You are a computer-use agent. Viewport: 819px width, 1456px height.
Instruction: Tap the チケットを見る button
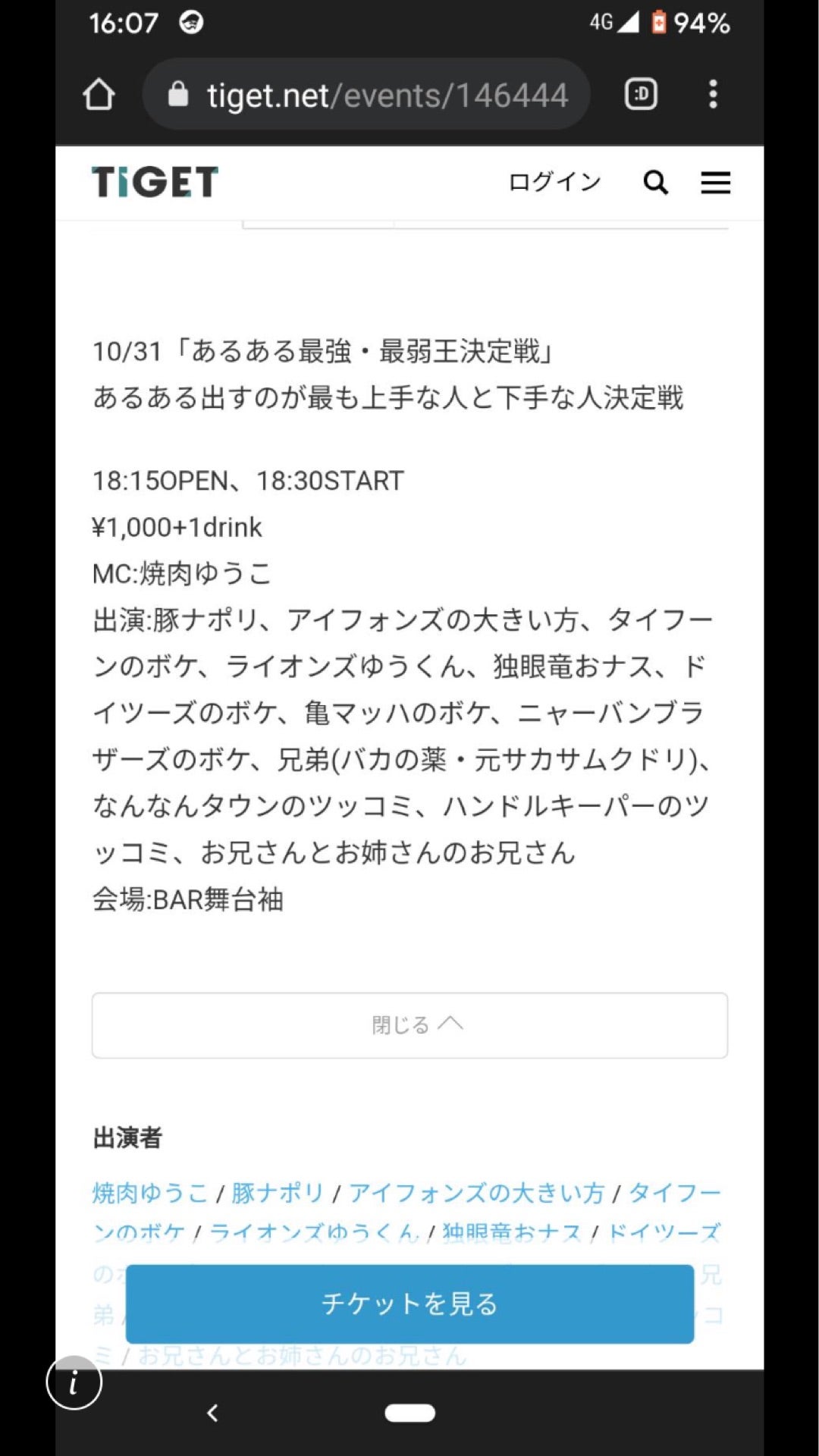pyautogui.click(x=409, y=1304)
